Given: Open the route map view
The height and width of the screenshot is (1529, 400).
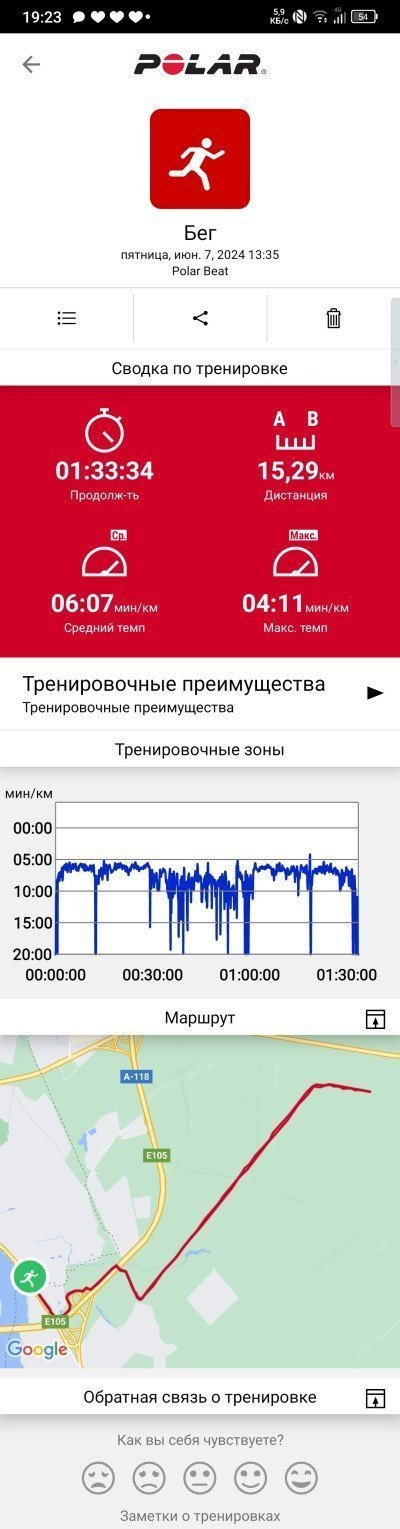Looking at the screenshot, I should 200,1201.
